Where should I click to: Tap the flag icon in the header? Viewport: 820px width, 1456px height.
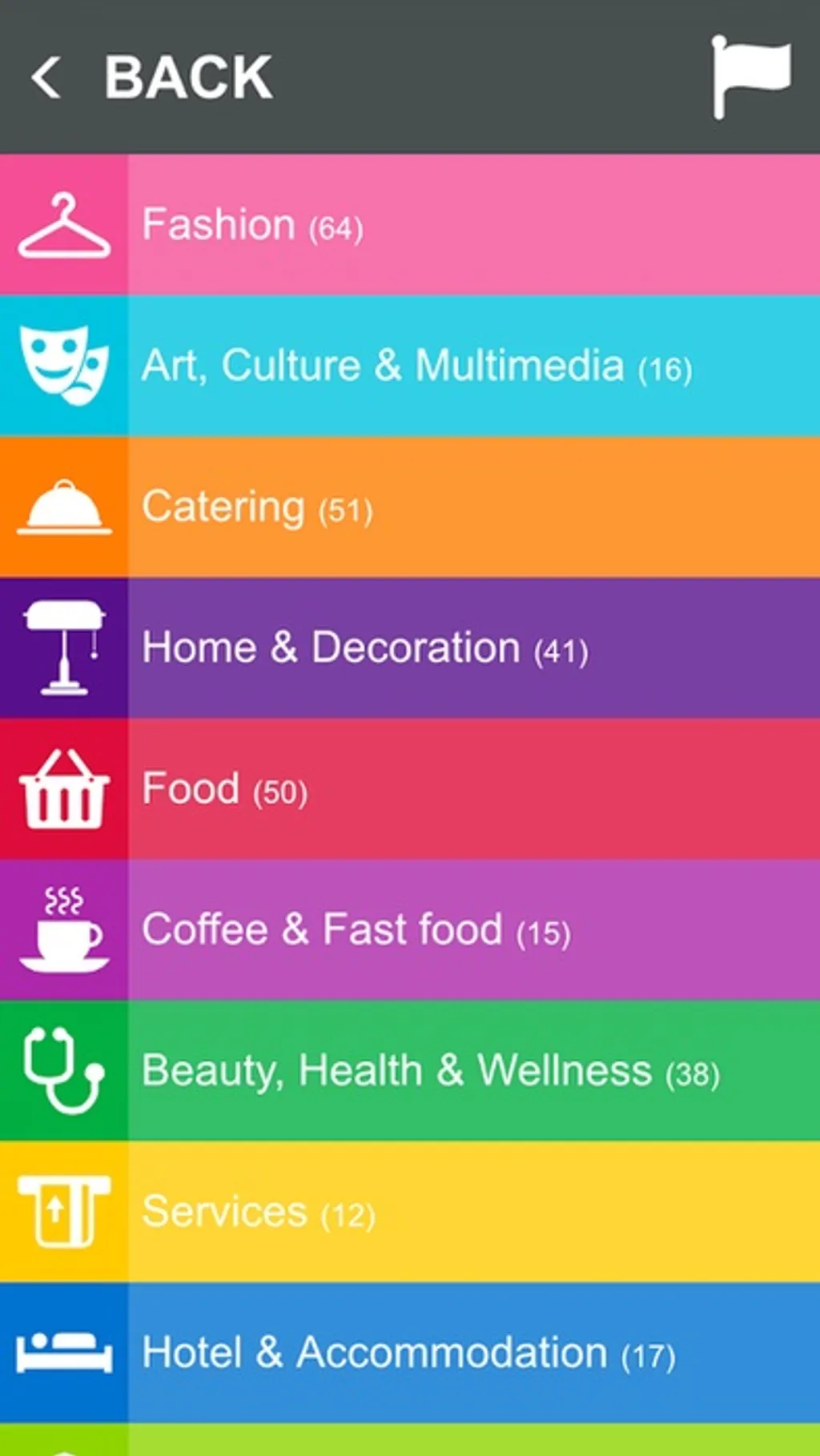pos(750,78)
